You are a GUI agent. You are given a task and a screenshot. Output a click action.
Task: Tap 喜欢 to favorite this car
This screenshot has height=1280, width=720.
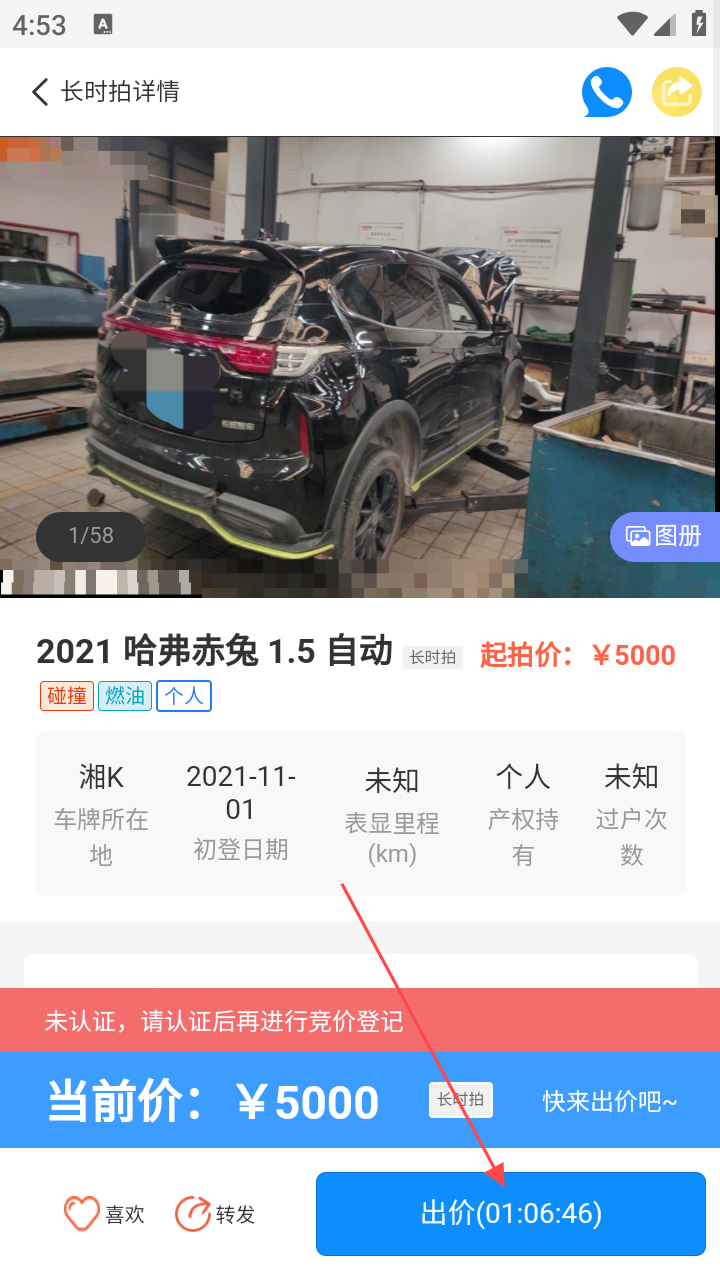coord(104,1214)
